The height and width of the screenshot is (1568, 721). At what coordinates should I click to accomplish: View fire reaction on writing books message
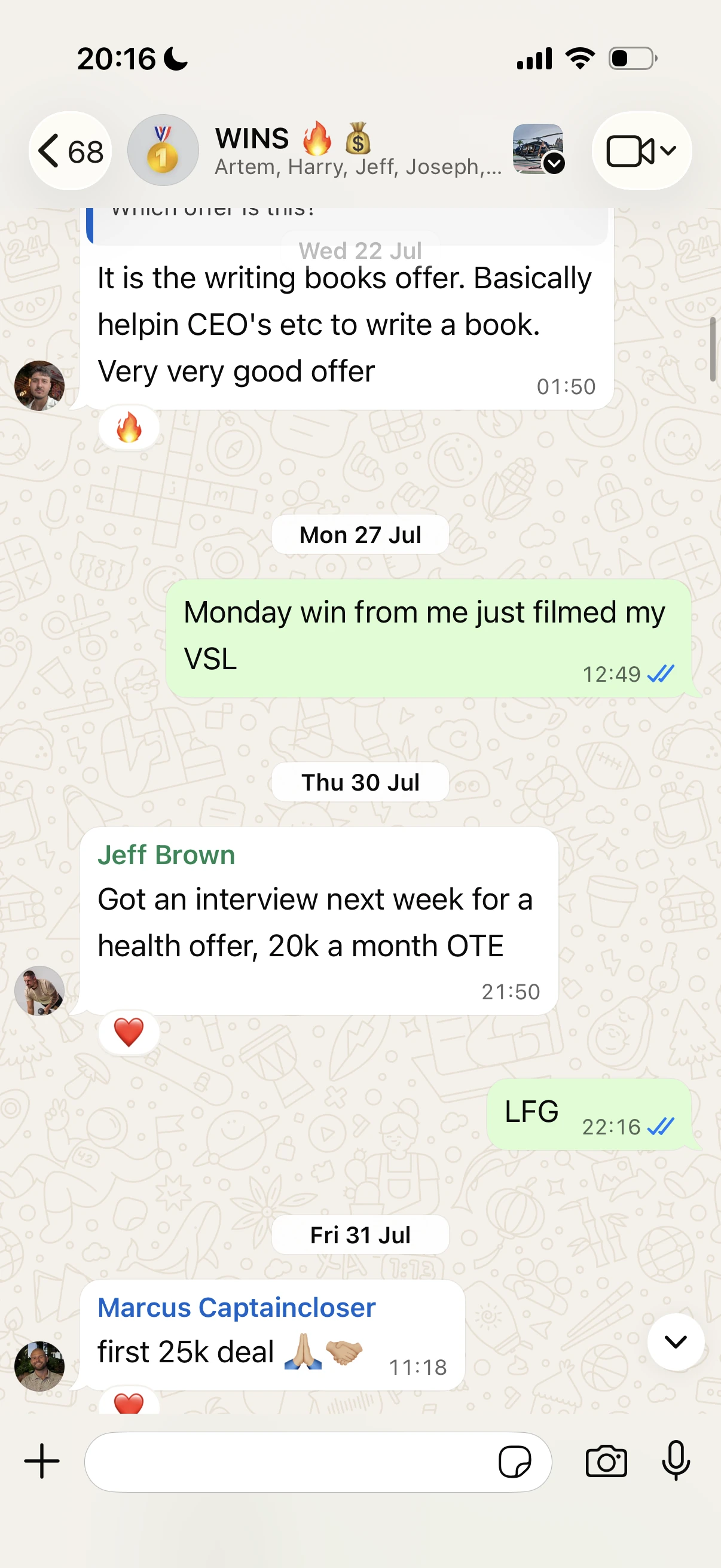tap(129, 428)
